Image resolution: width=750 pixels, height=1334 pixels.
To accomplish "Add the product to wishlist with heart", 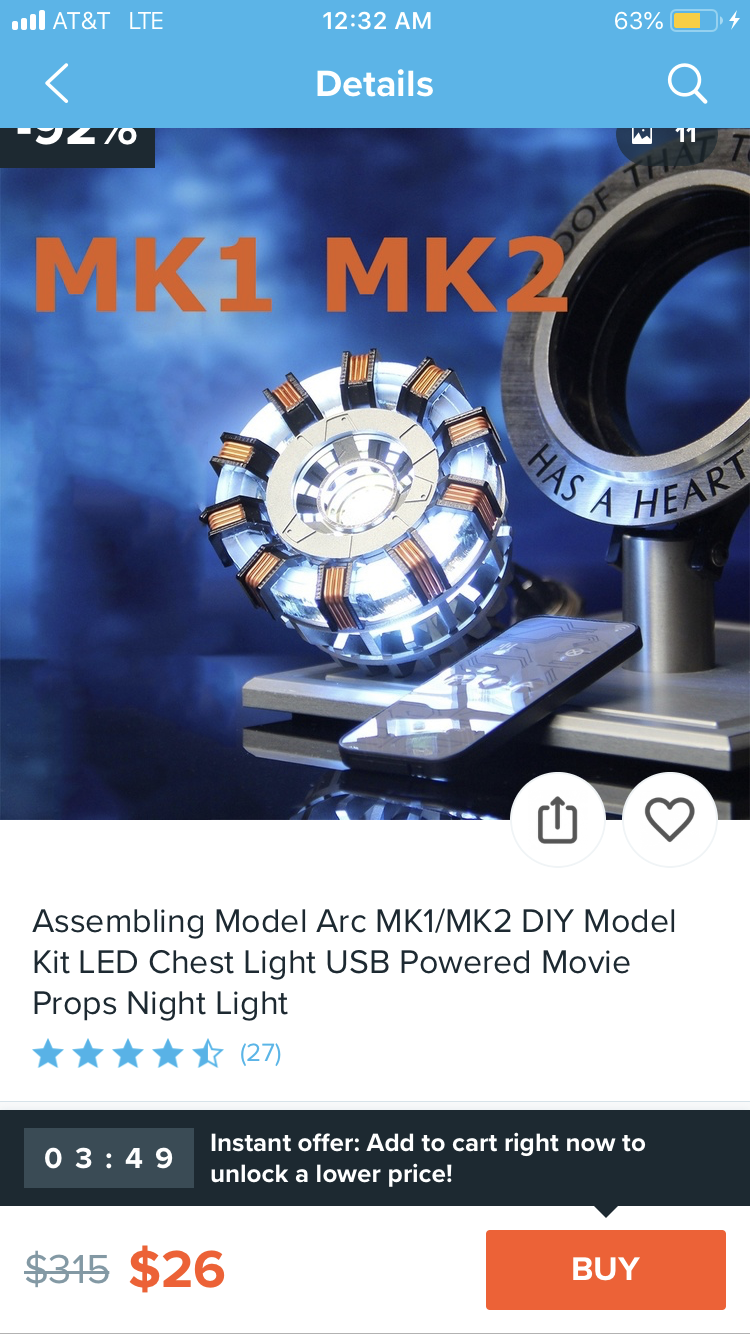I will [x=669, y=820].
